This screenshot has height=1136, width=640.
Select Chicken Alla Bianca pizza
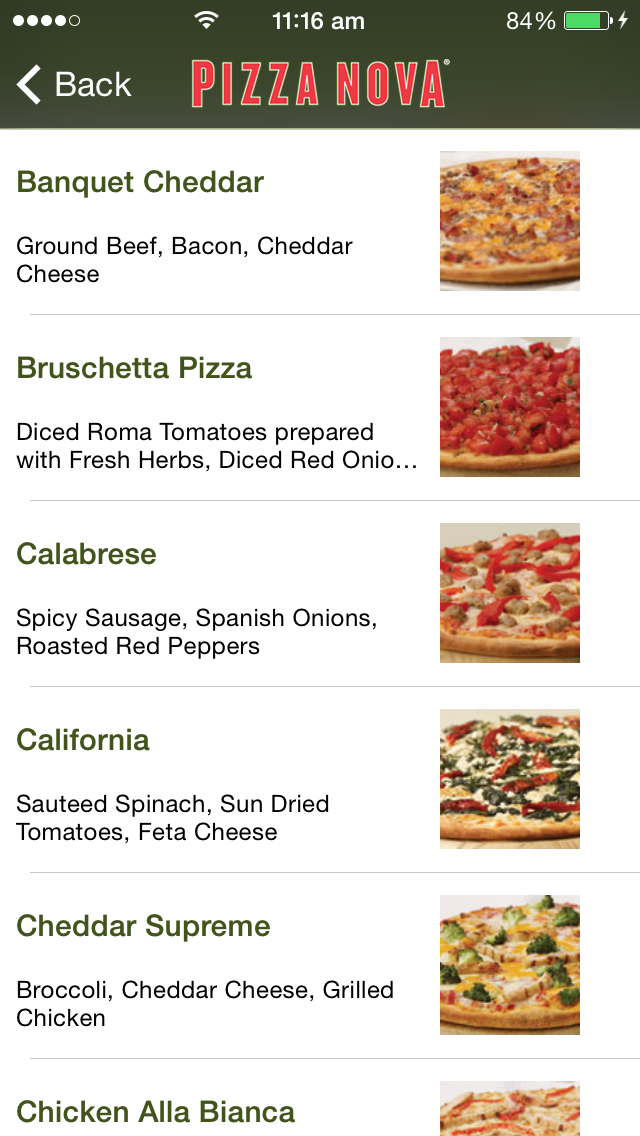320,1098
